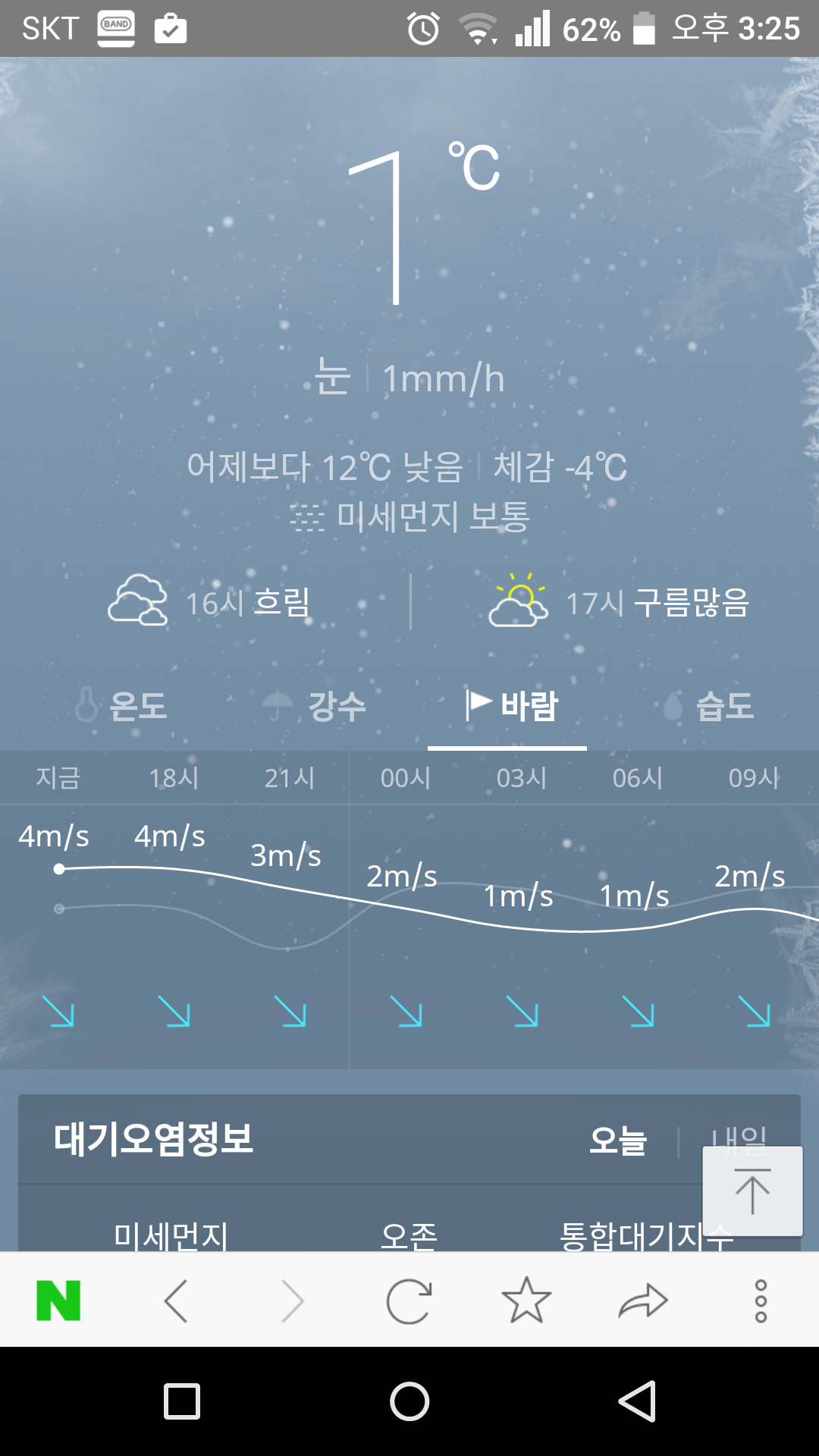Open the browser overflow menu

761,1301
